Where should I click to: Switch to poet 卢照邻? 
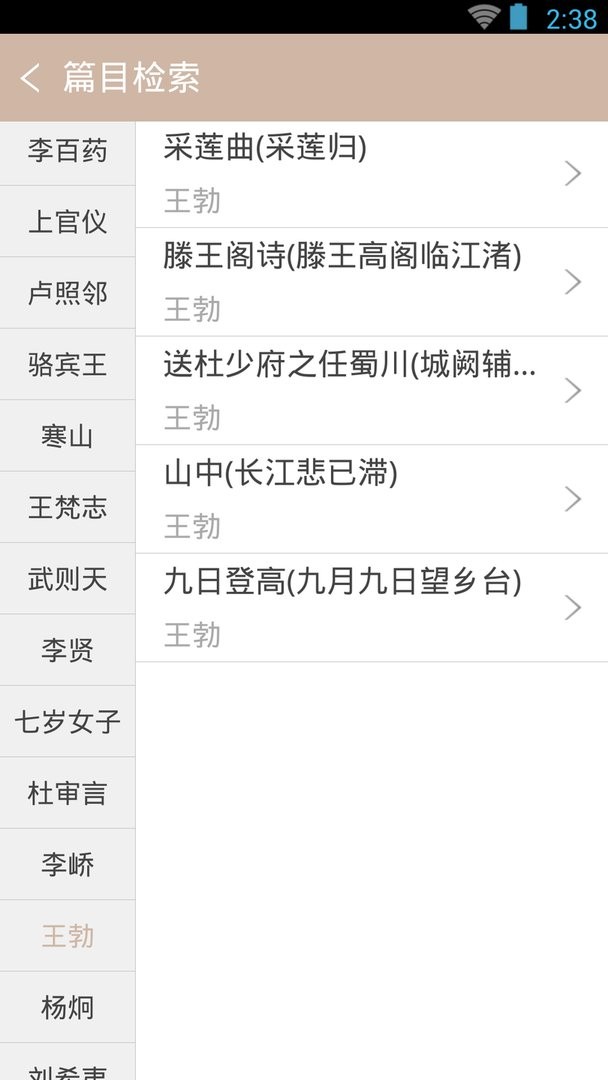[67, 293]
